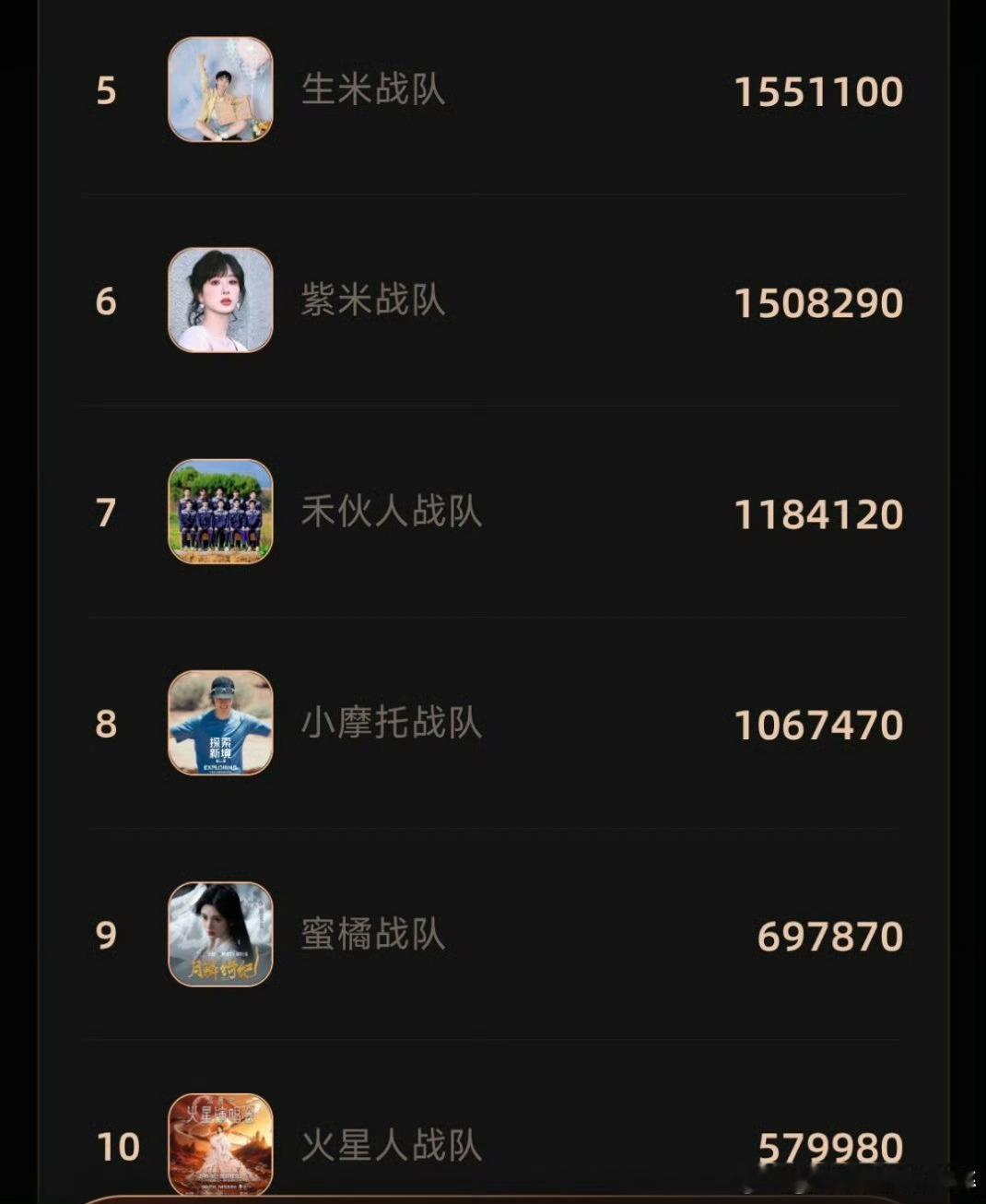Image resolution: width=986 pixels, height=1204 pixels.
Task: Open the 紫米战队 team name link
Action: click(x=373, y=301)
